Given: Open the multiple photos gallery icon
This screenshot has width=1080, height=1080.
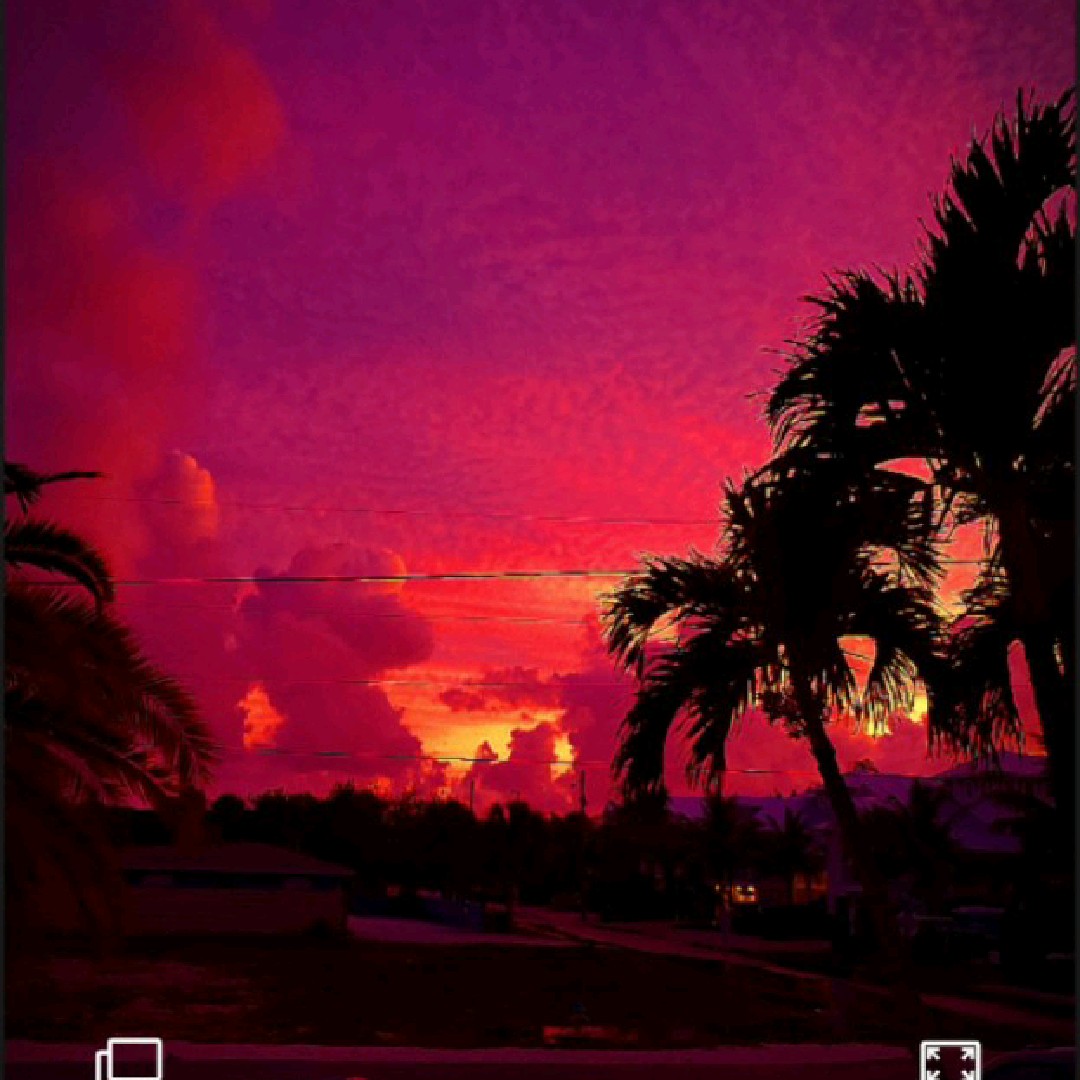Looking at the screenshot, I should click(129, 1061).
